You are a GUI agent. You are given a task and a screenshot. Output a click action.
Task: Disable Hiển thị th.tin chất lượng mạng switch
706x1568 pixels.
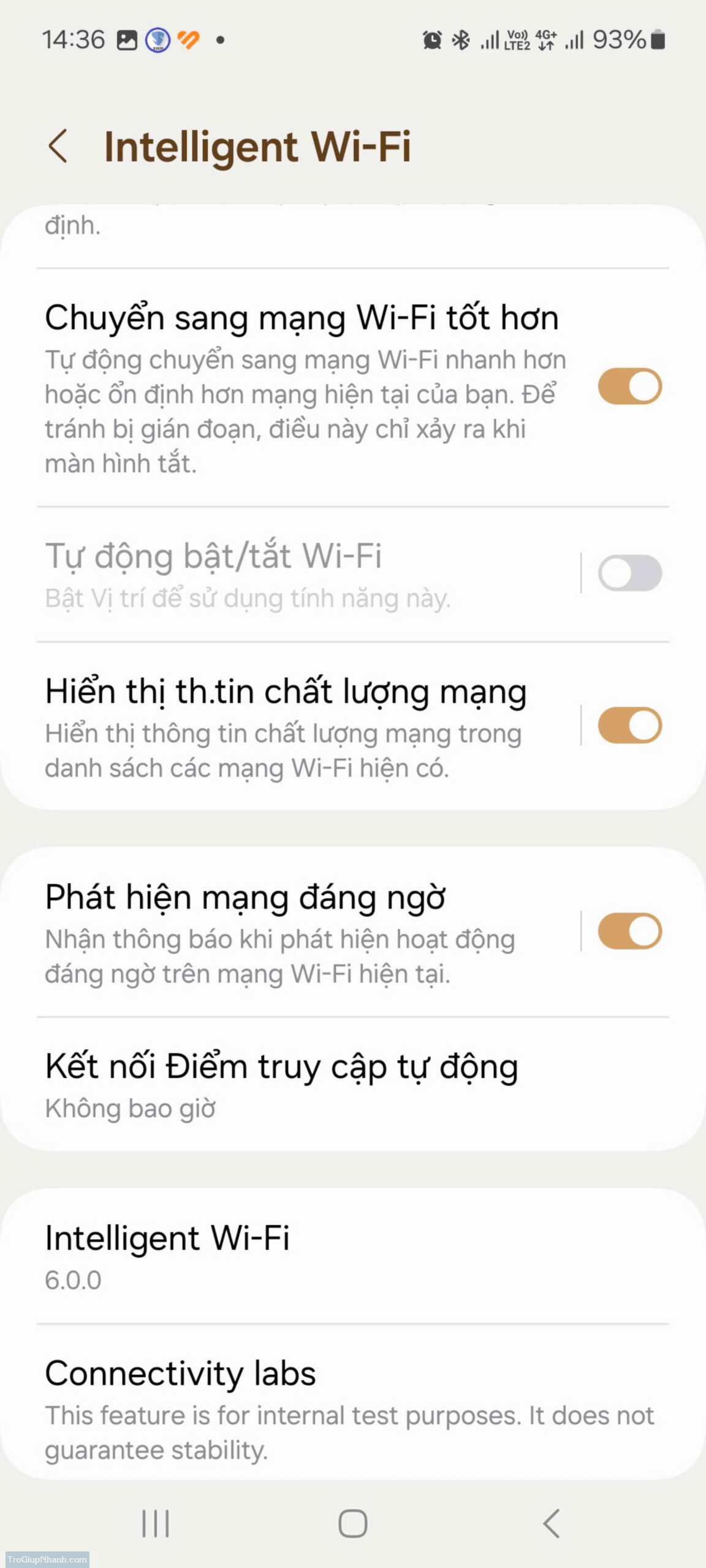(x=629, y=726)
